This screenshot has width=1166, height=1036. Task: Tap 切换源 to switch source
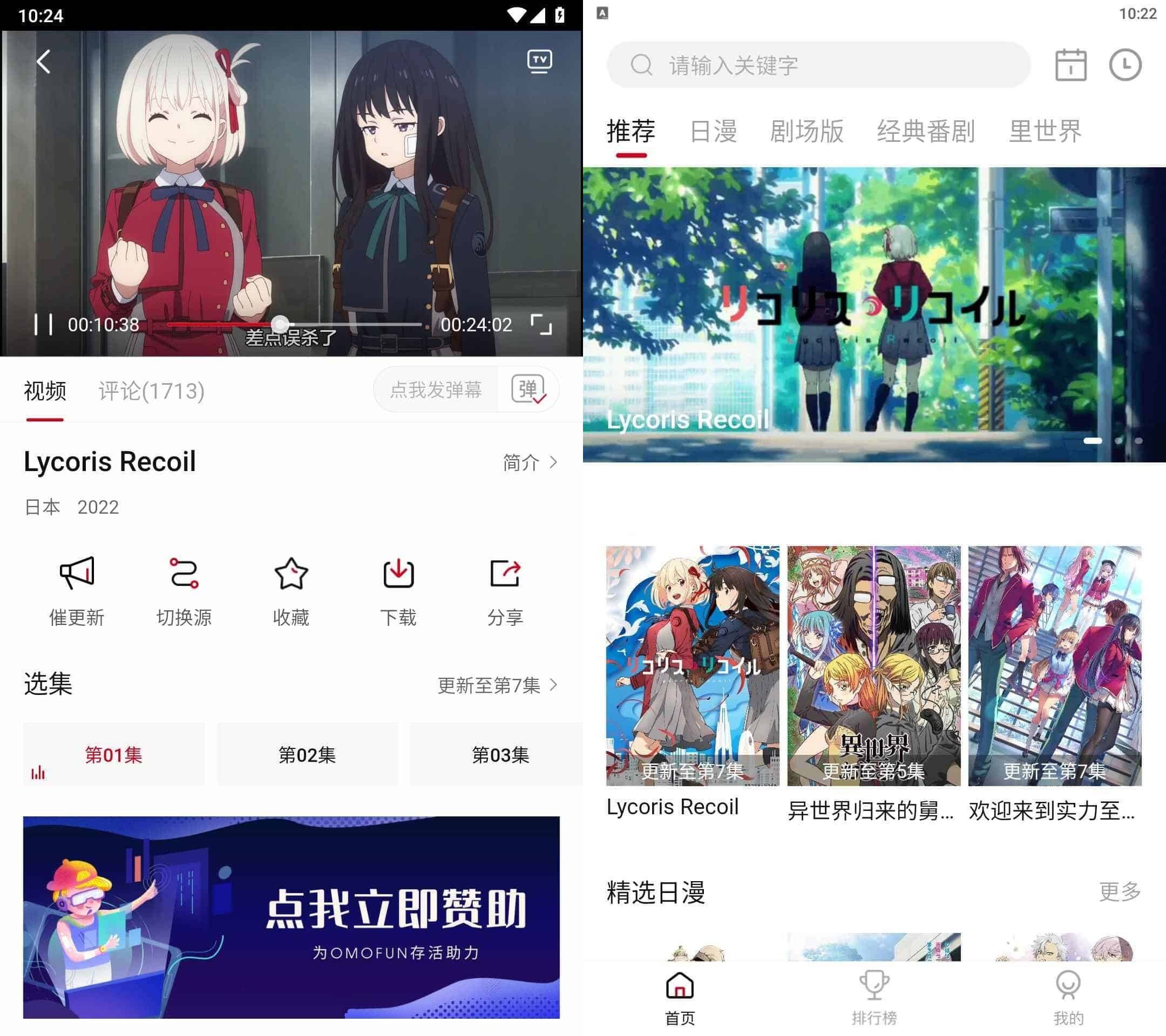184,591
